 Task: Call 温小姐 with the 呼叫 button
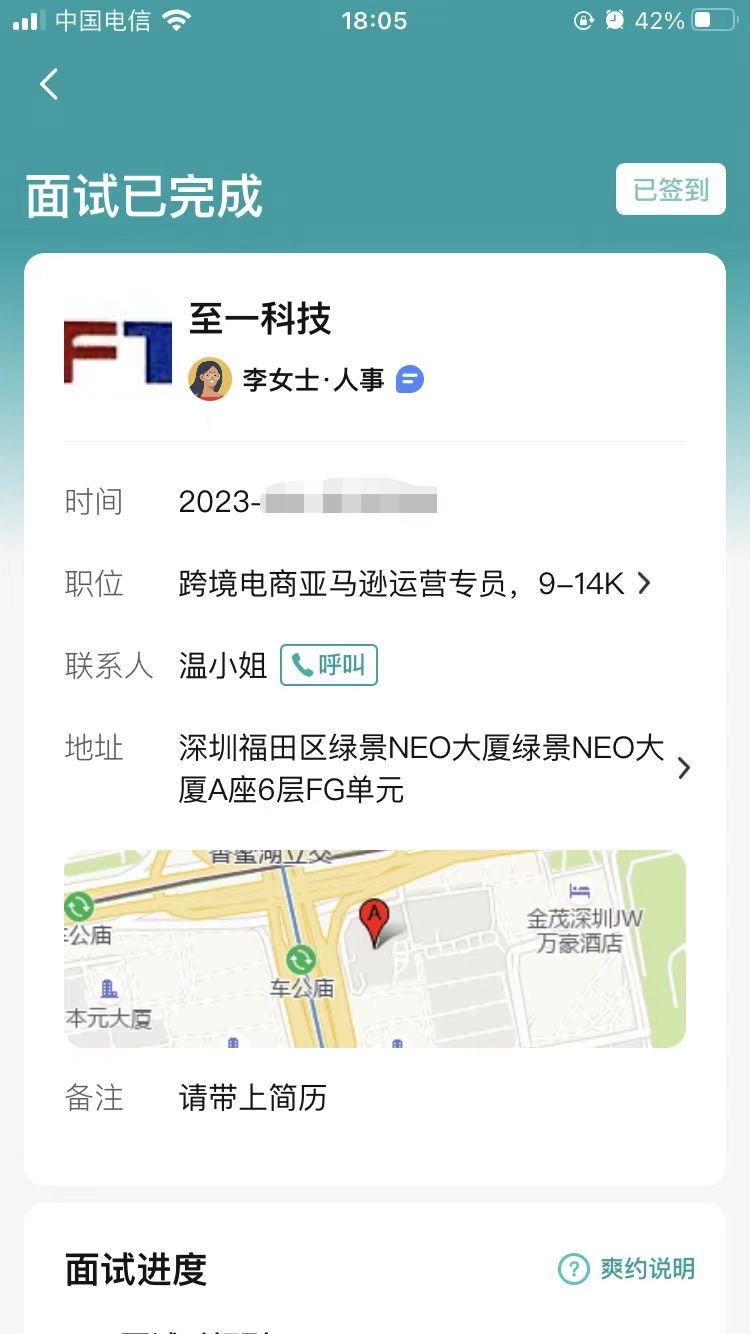329,665
